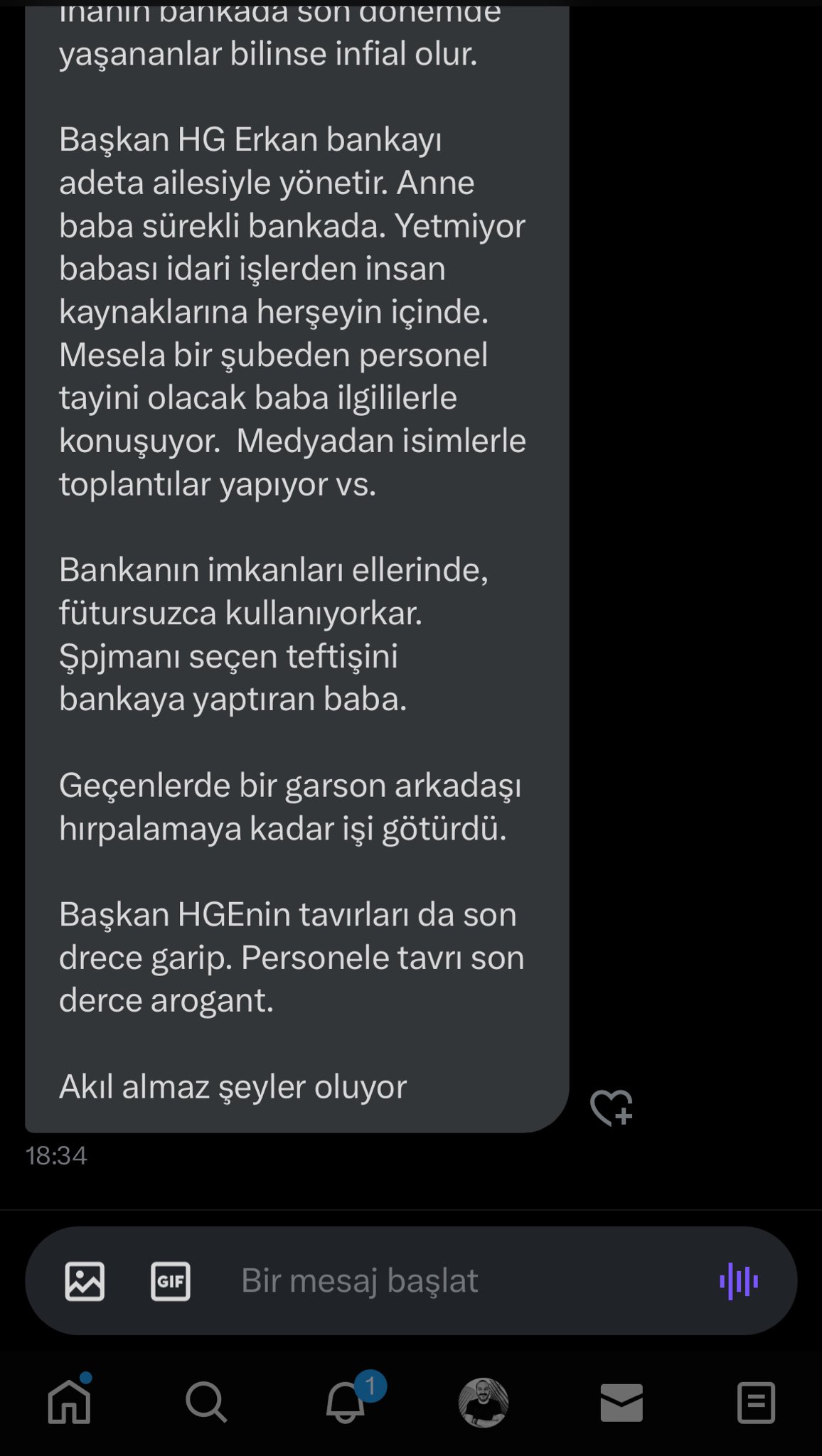Open the GIF picker

click(171, 1281)
